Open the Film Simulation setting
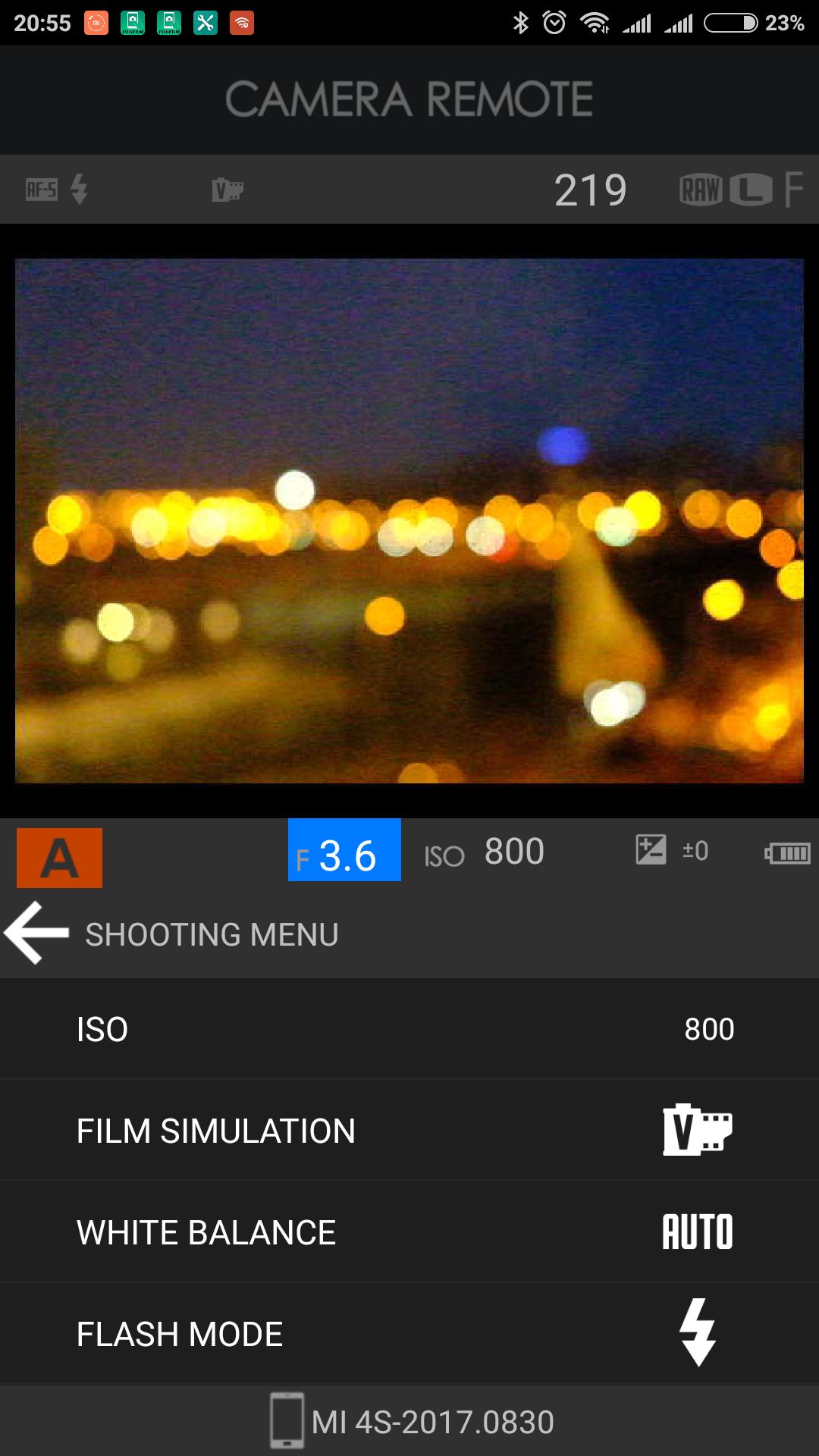Screen dimensions: 819x1456 409,1131
